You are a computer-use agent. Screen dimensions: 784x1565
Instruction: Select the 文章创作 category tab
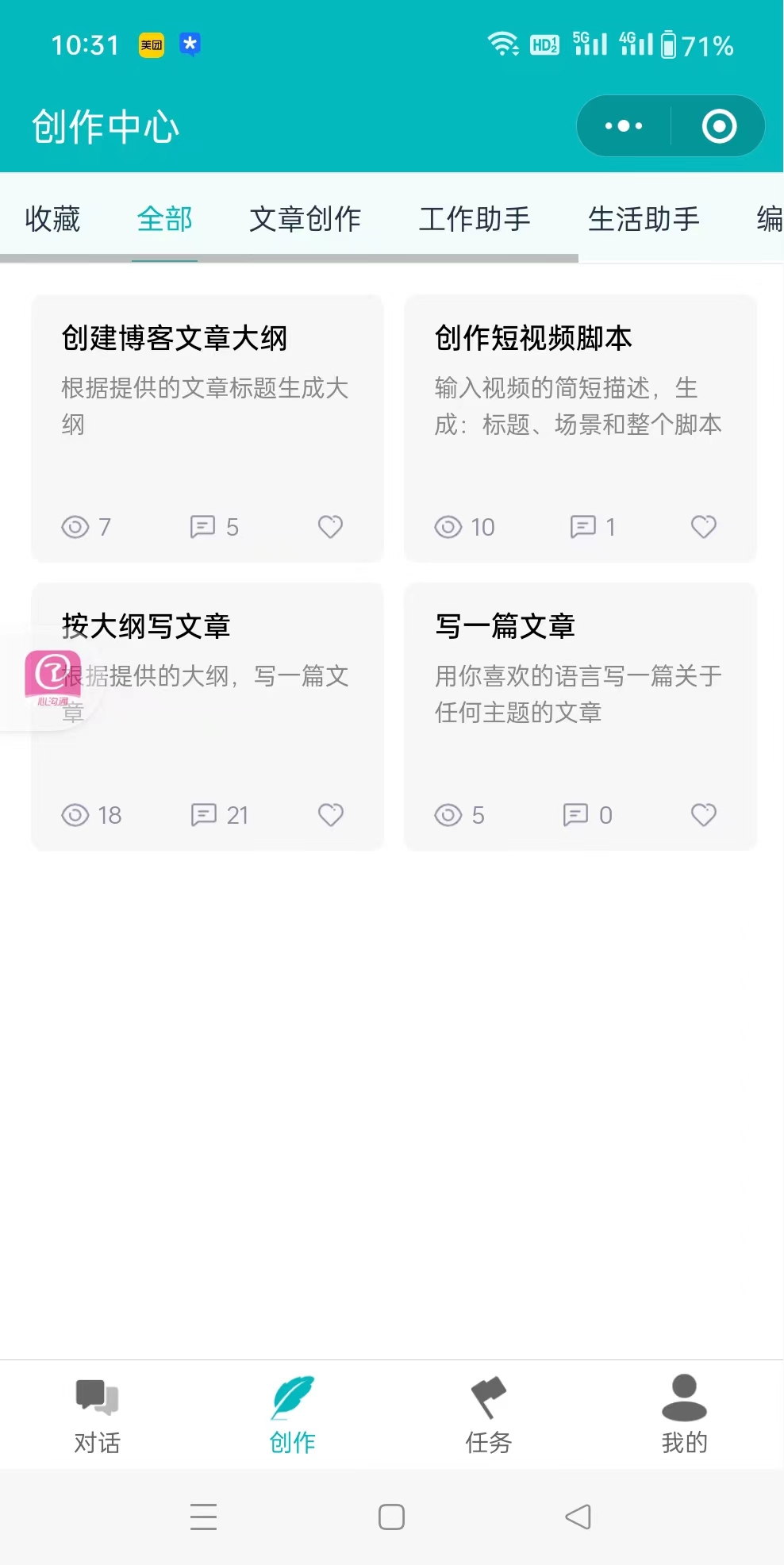305,219
